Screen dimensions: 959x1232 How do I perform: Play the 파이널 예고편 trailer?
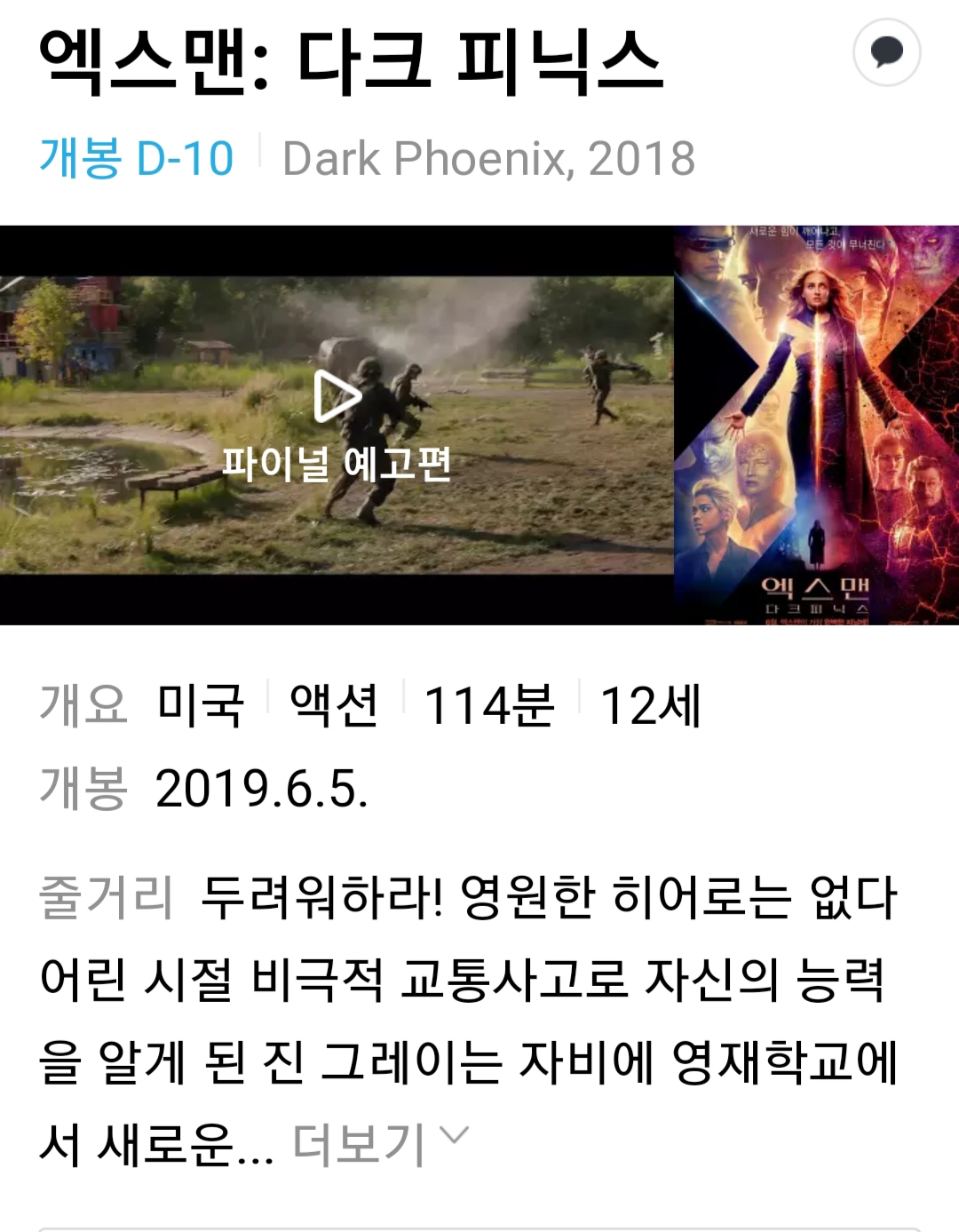[x=337, y=397]
